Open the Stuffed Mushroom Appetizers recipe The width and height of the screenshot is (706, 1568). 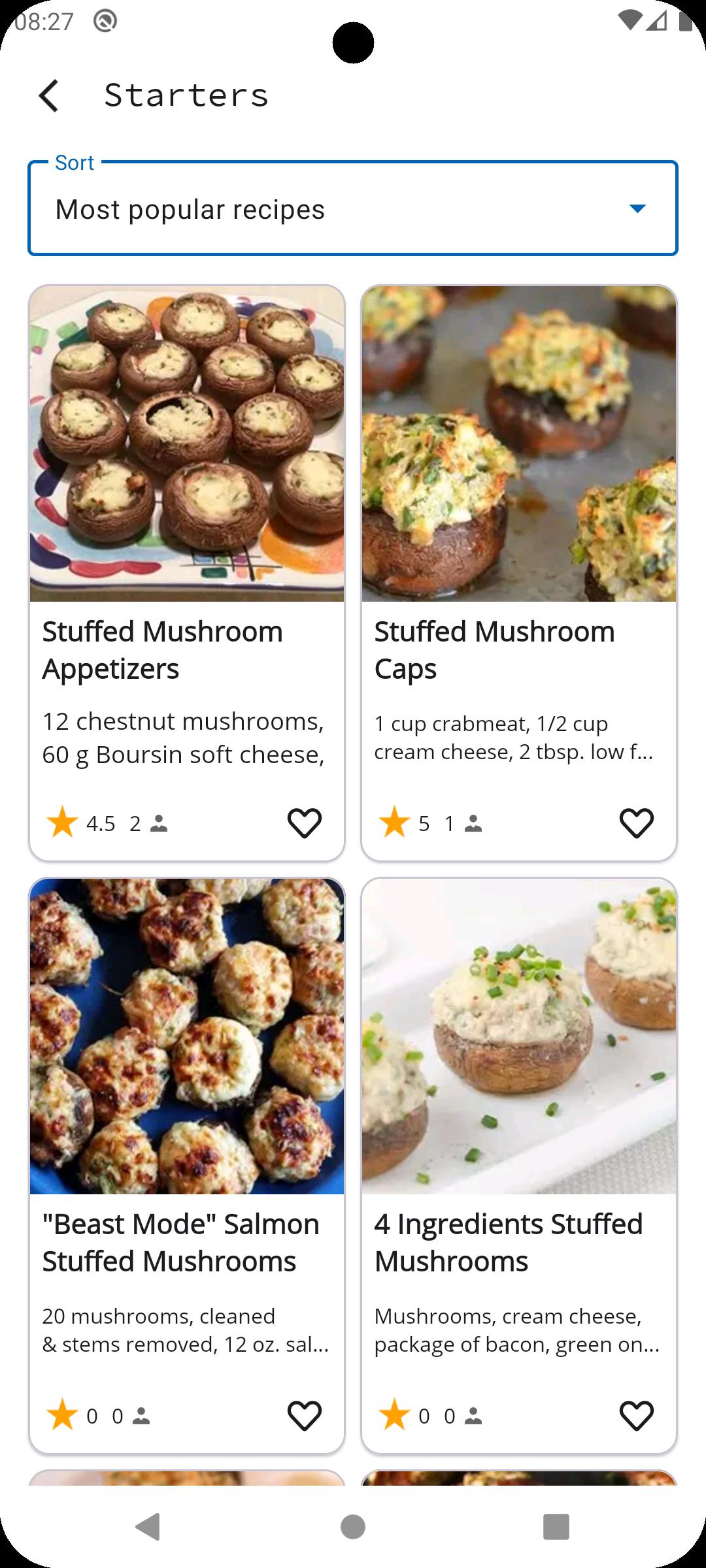[187, 573]
